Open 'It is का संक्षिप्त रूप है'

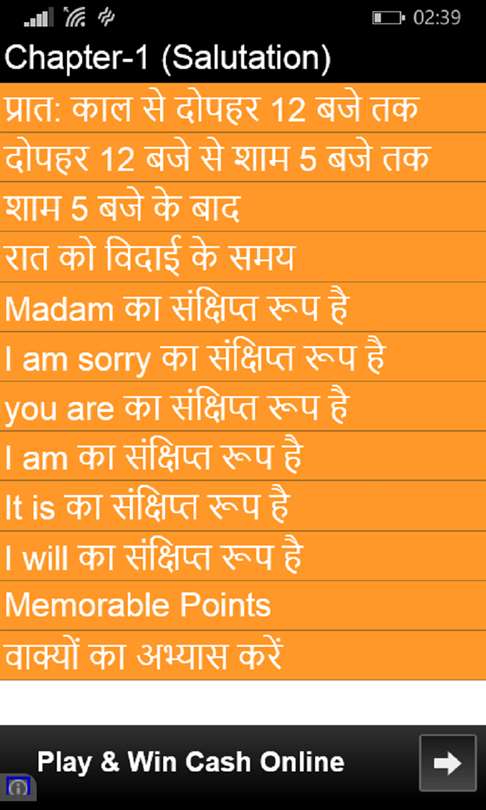(243, 506)
